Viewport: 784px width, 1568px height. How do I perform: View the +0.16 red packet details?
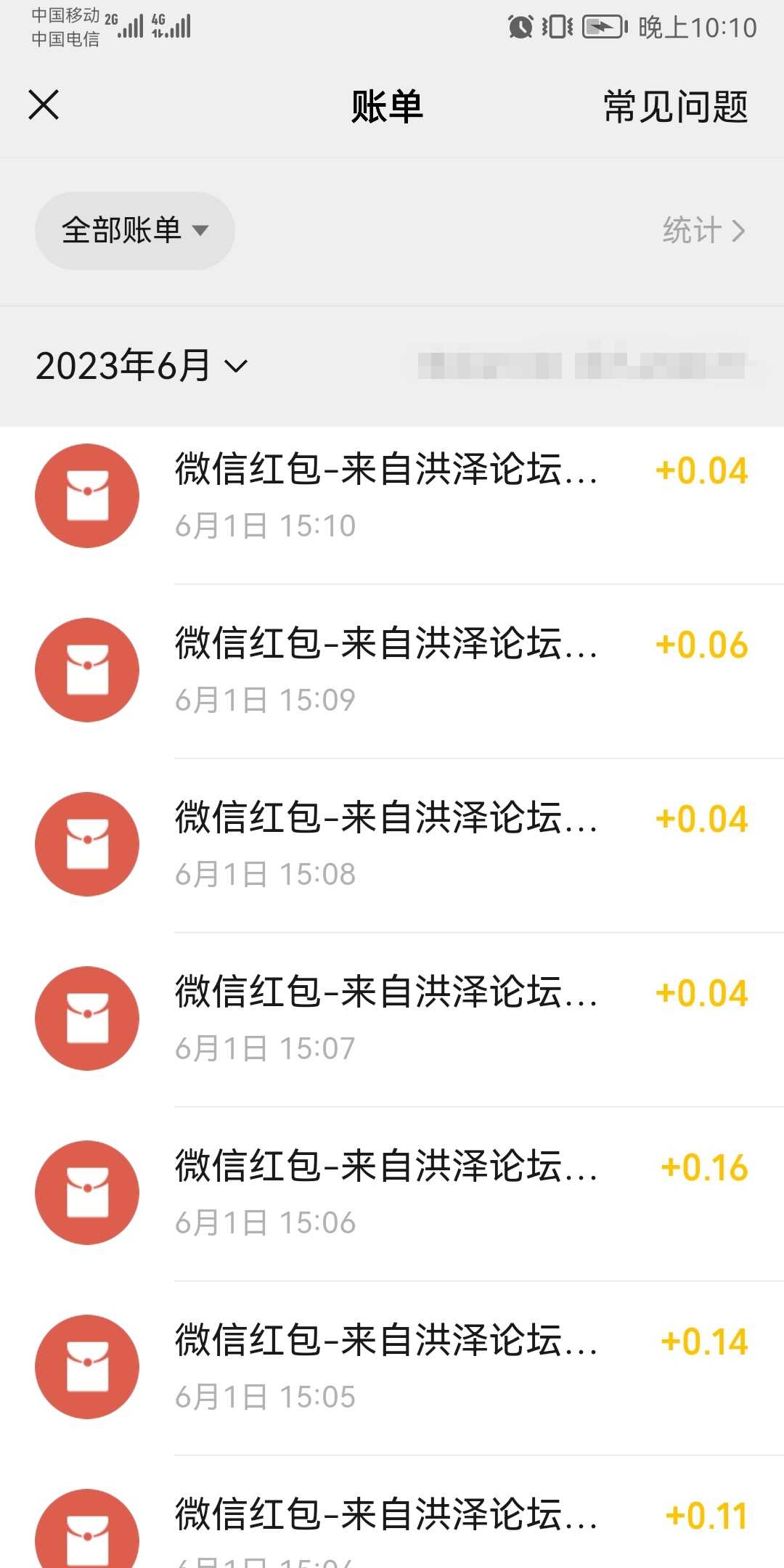tap(392, 1193)
